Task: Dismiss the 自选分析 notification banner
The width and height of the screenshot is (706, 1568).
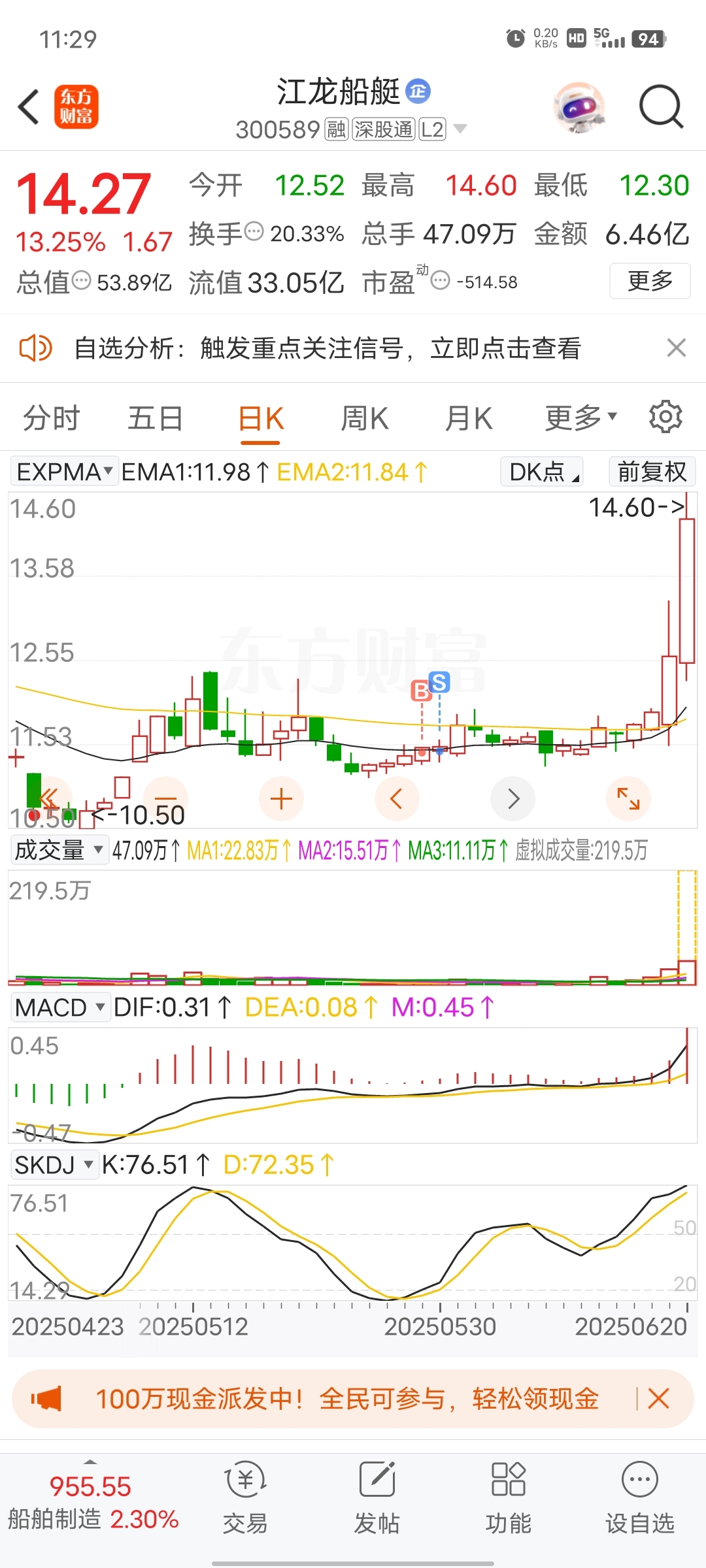Action: coord(676,348)
